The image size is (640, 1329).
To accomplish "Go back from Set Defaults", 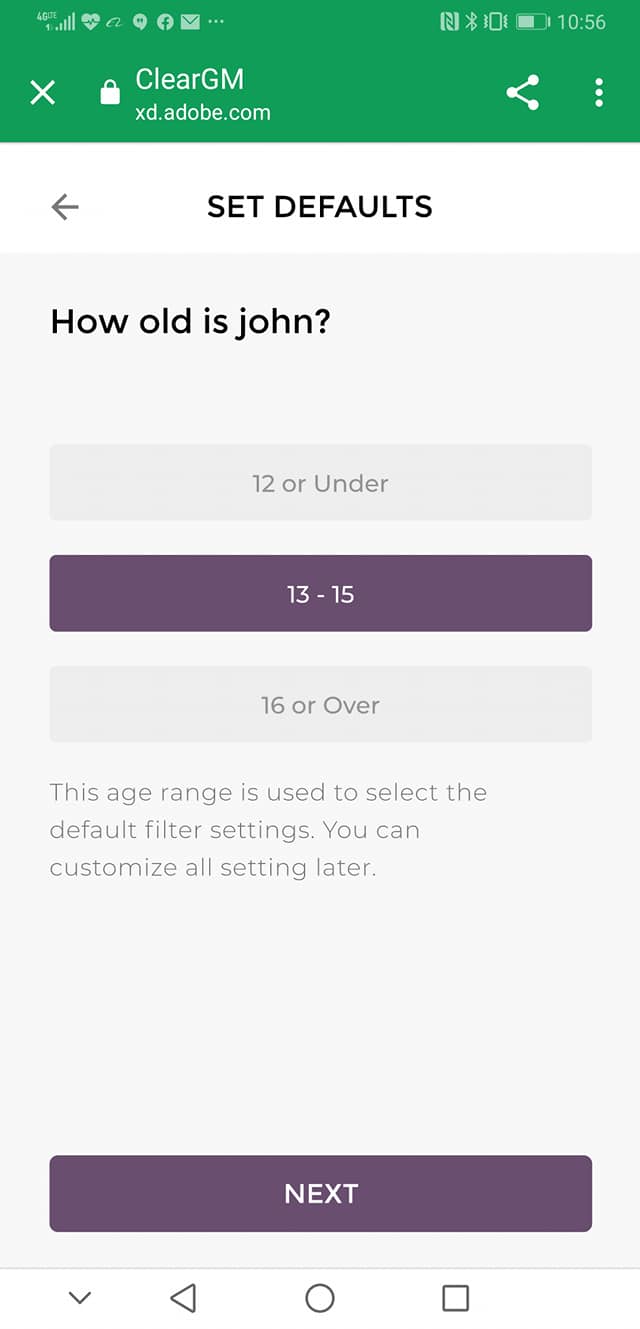I will (x=65, y=207).
